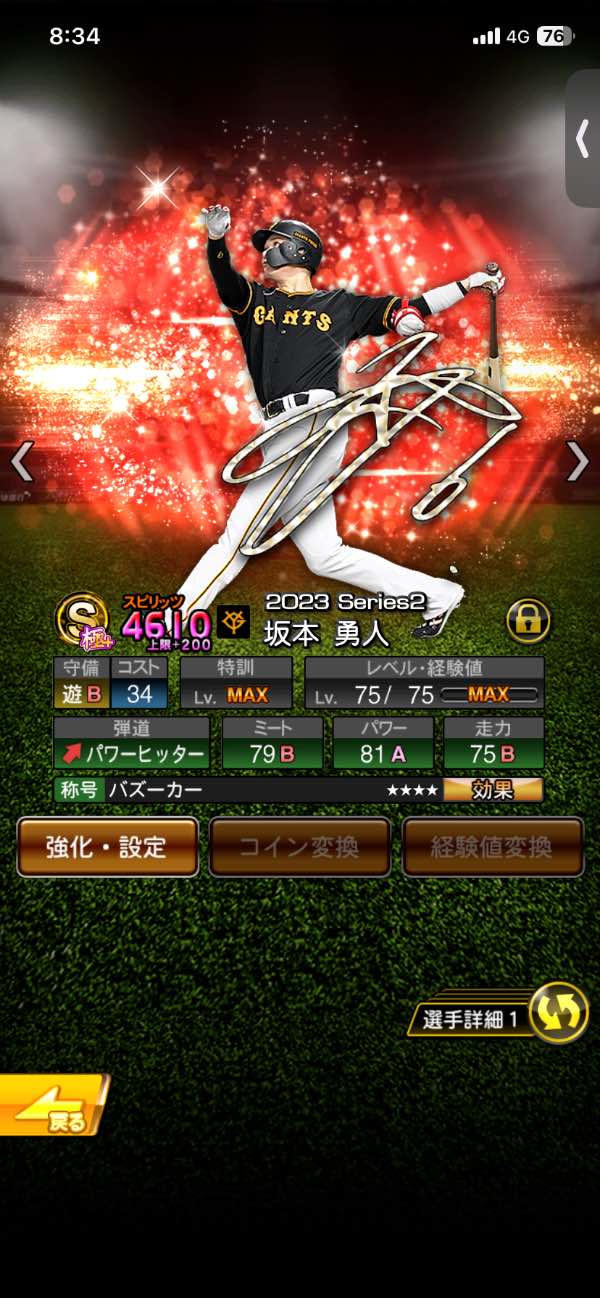This screenshot has height=1298, width=600.
Task: Expand the side panel tab
Action: [x=583, y=140]
